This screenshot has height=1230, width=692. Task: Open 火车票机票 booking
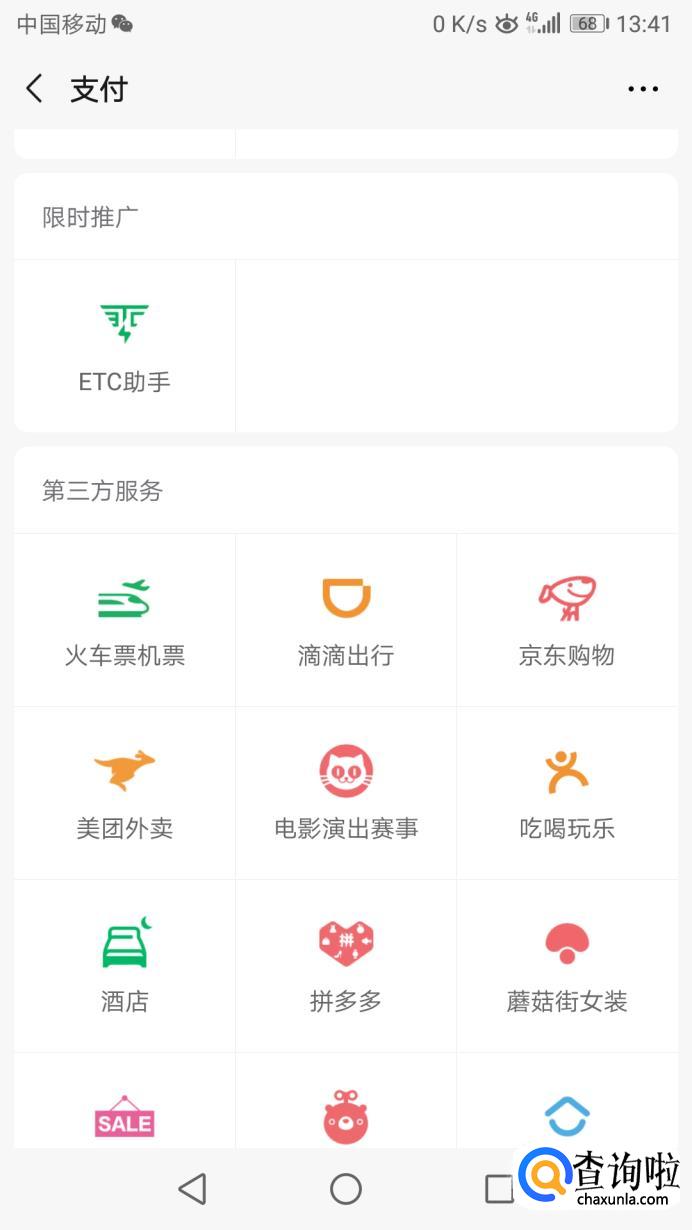click(125, 620)
